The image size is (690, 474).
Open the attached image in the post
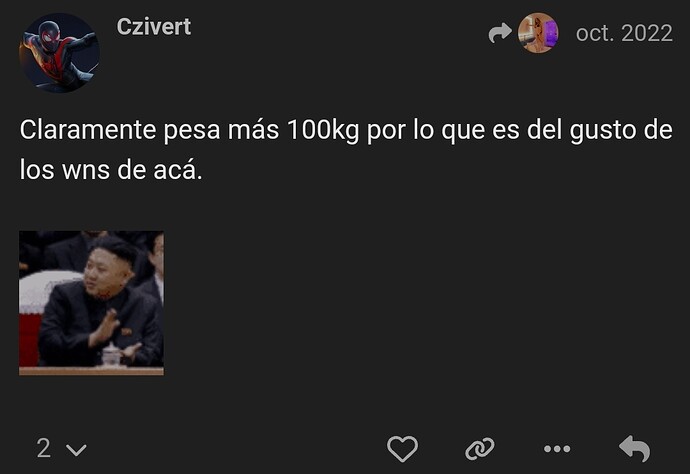(x=91, y=303)
